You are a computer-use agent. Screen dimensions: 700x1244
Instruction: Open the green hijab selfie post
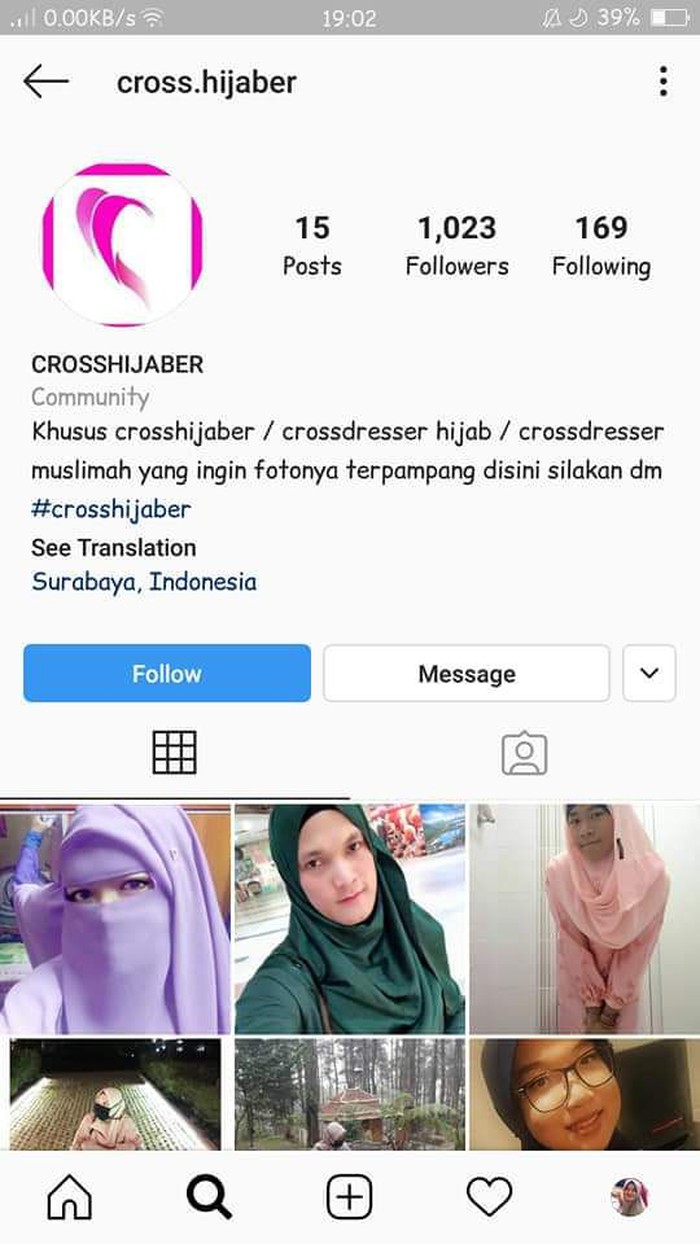point(350,919)
